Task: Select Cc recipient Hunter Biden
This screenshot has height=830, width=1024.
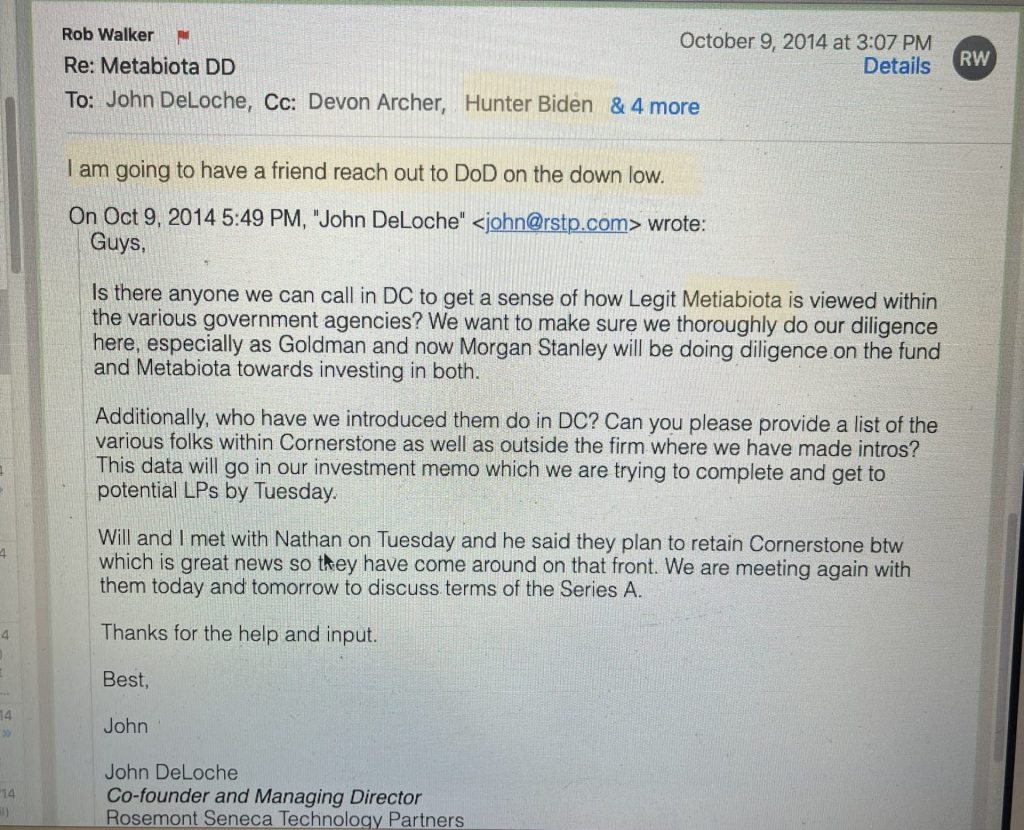Action: 528,104
